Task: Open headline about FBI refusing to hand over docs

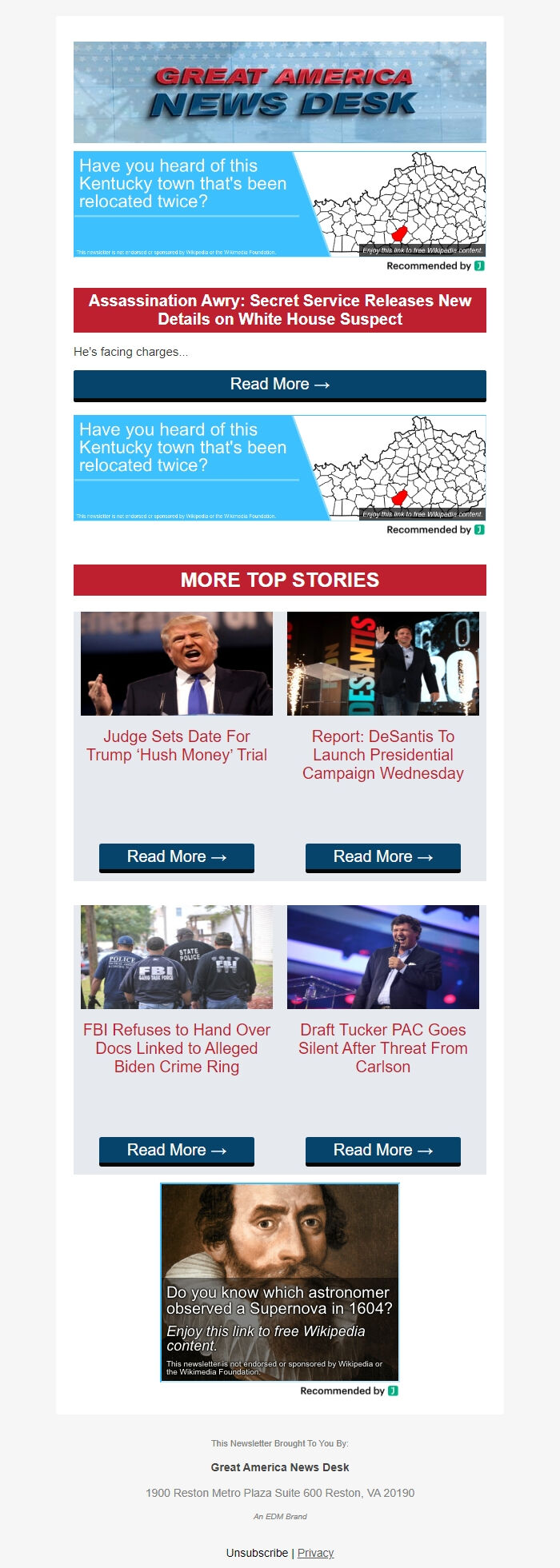Action: pos(177,1047)
